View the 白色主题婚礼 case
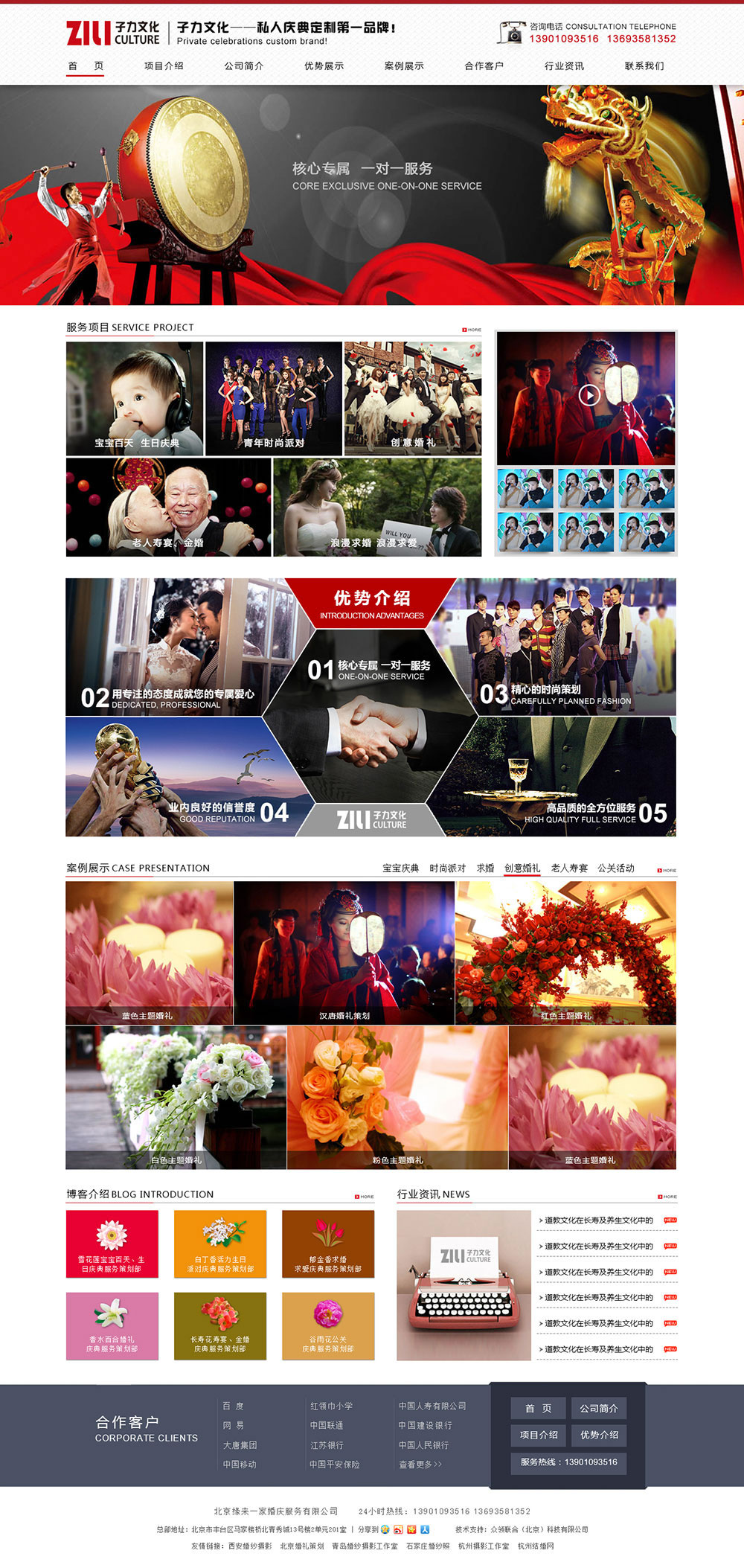This screenshot has width=744, height=1568. [176, 1097]
